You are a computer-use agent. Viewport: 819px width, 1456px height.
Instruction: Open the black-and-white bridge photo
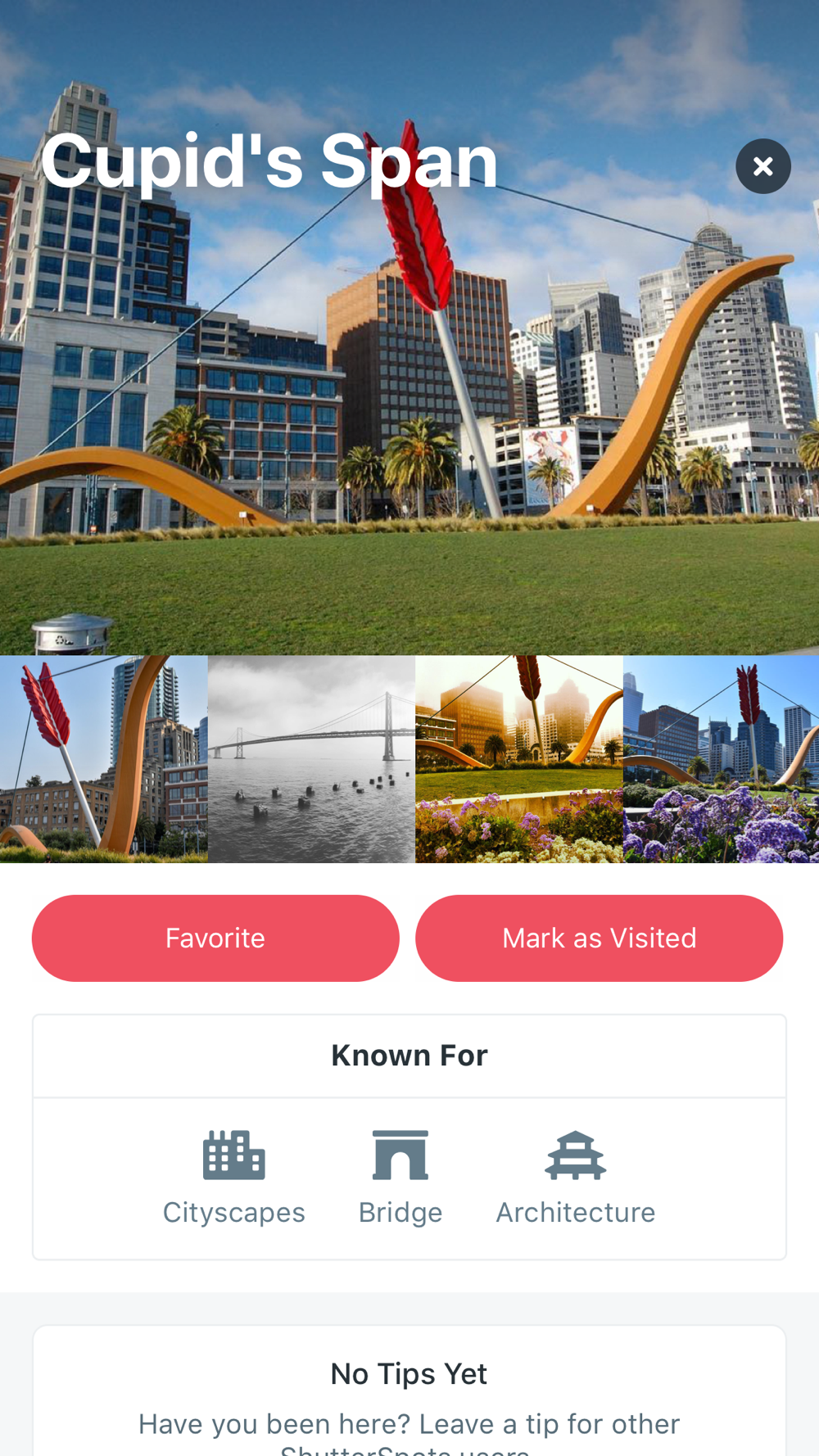tap(311, 758)
